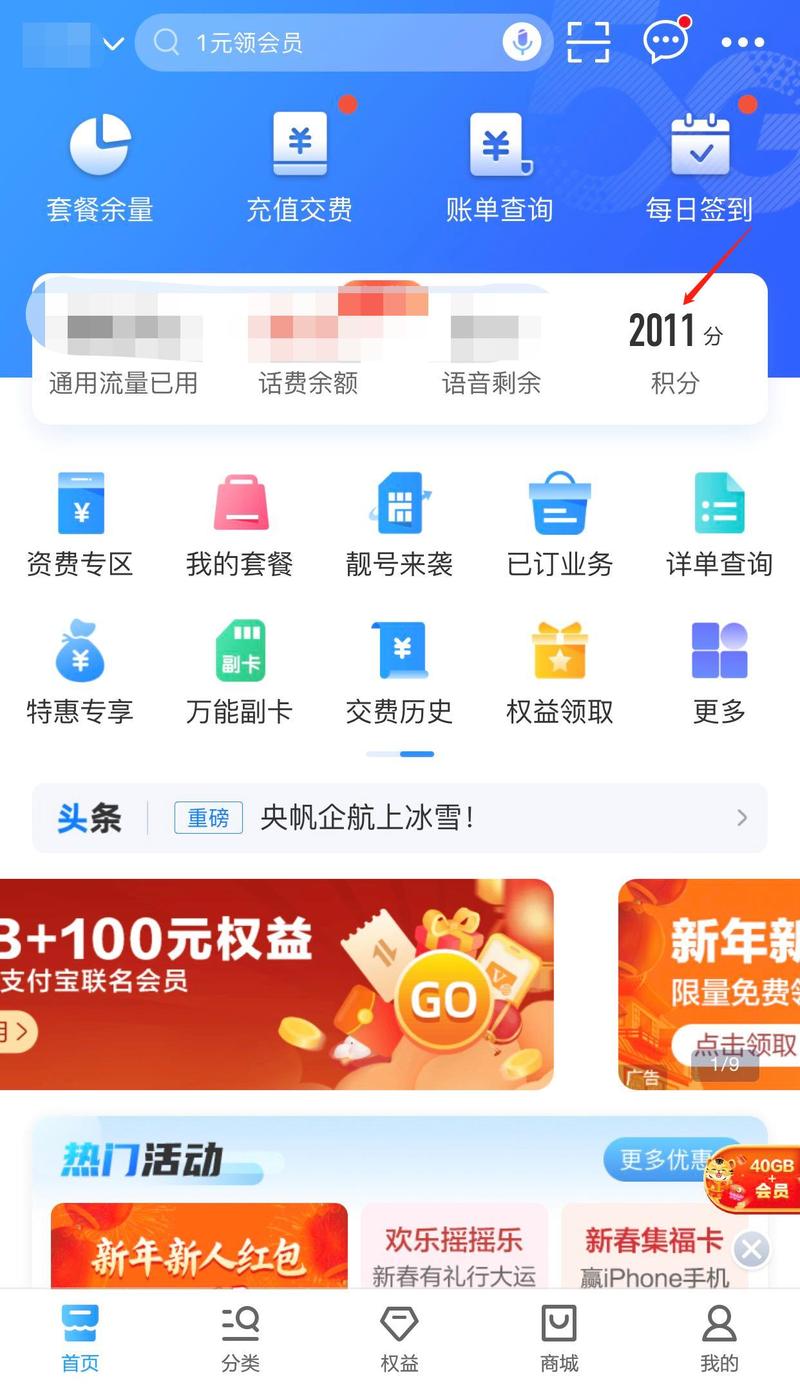The width and height of the screenshot is (800, 1384).
Task: Open 交费历史 payment history
Action: [x=399, y=652]
